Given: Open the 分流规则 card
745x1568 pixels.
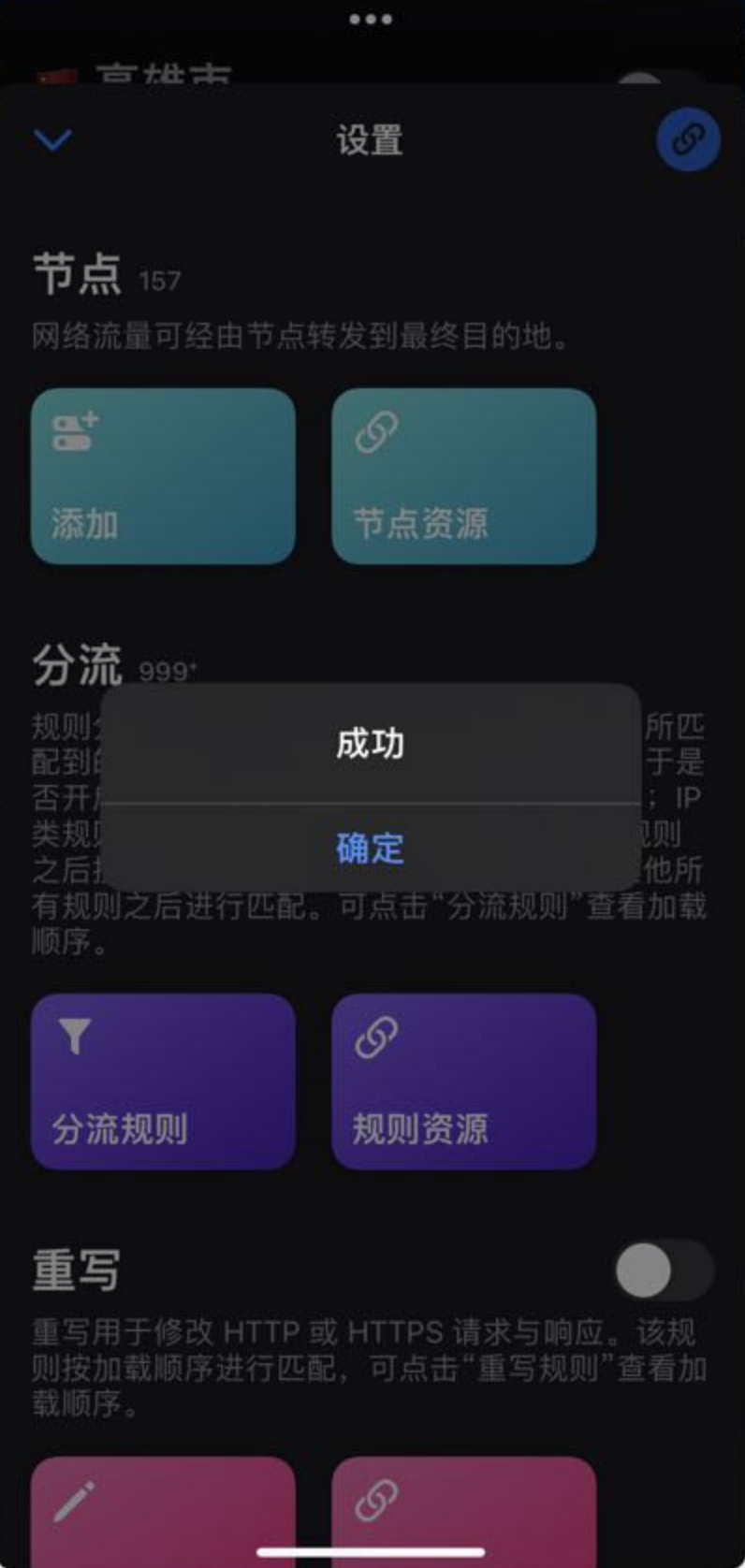Looking at the screenshot, I should 164,1082.
